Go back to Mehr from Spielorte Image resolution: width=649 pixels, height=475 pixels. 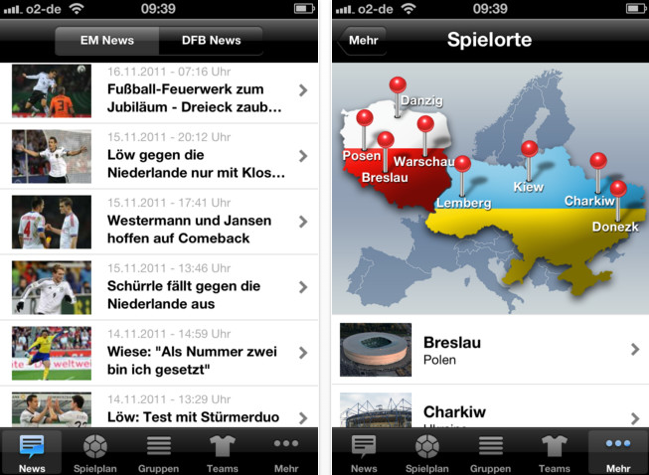coord(363,41)
